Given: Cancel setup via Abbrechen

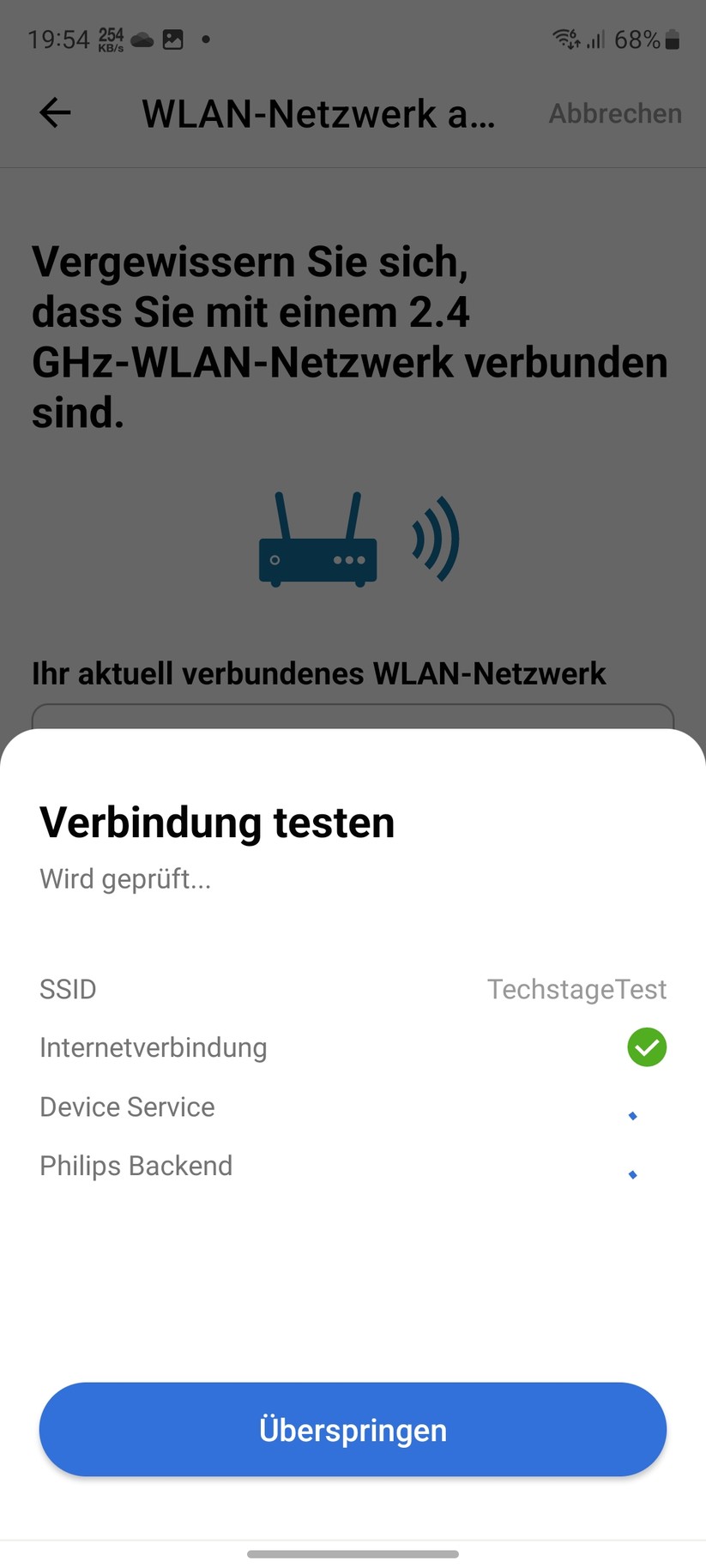Looking at the screenshot, I should click(614, 112).
